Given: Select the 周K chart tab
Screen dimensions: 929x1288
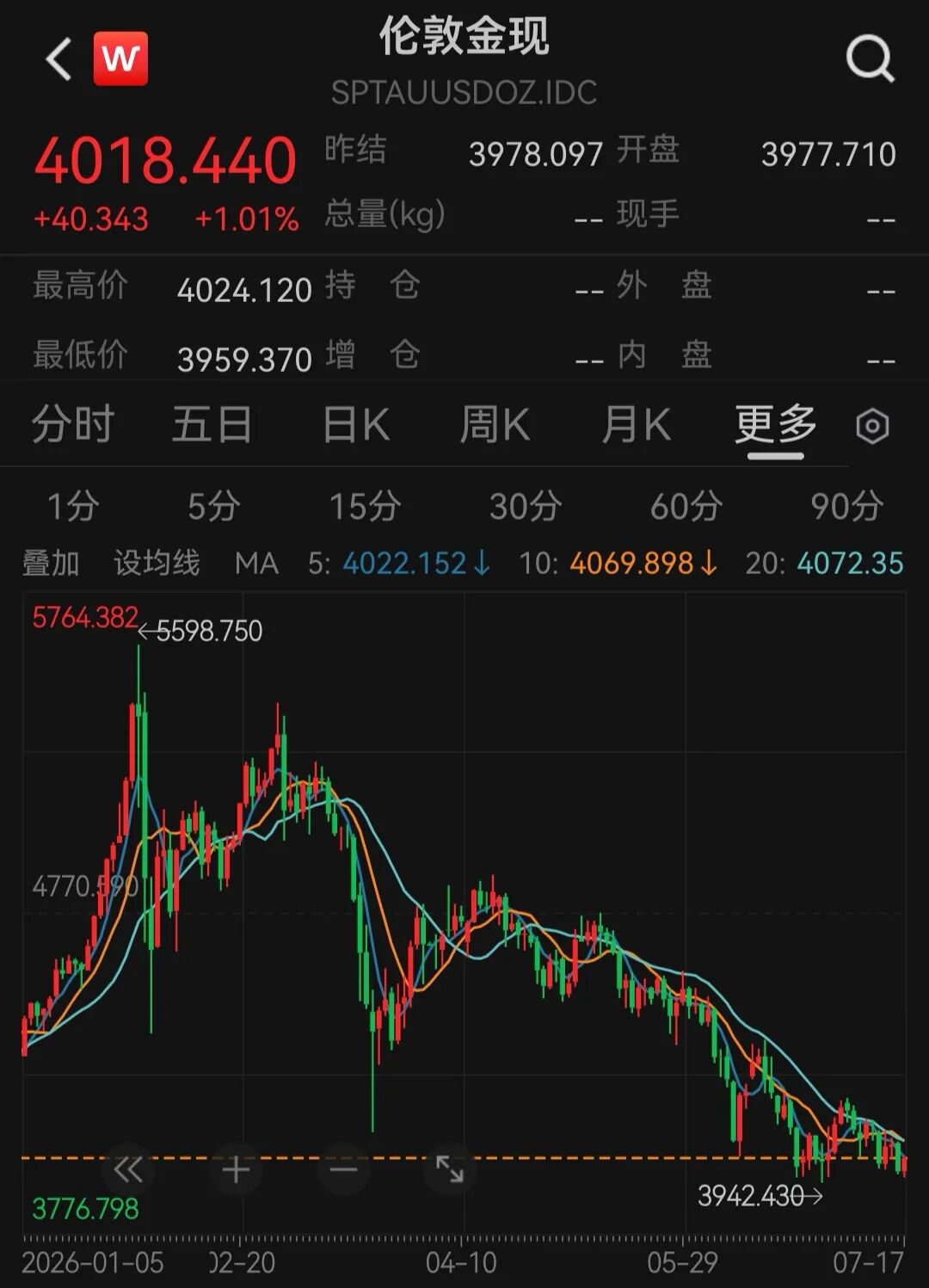Looking at the screenshot, I should pos(495,424).
